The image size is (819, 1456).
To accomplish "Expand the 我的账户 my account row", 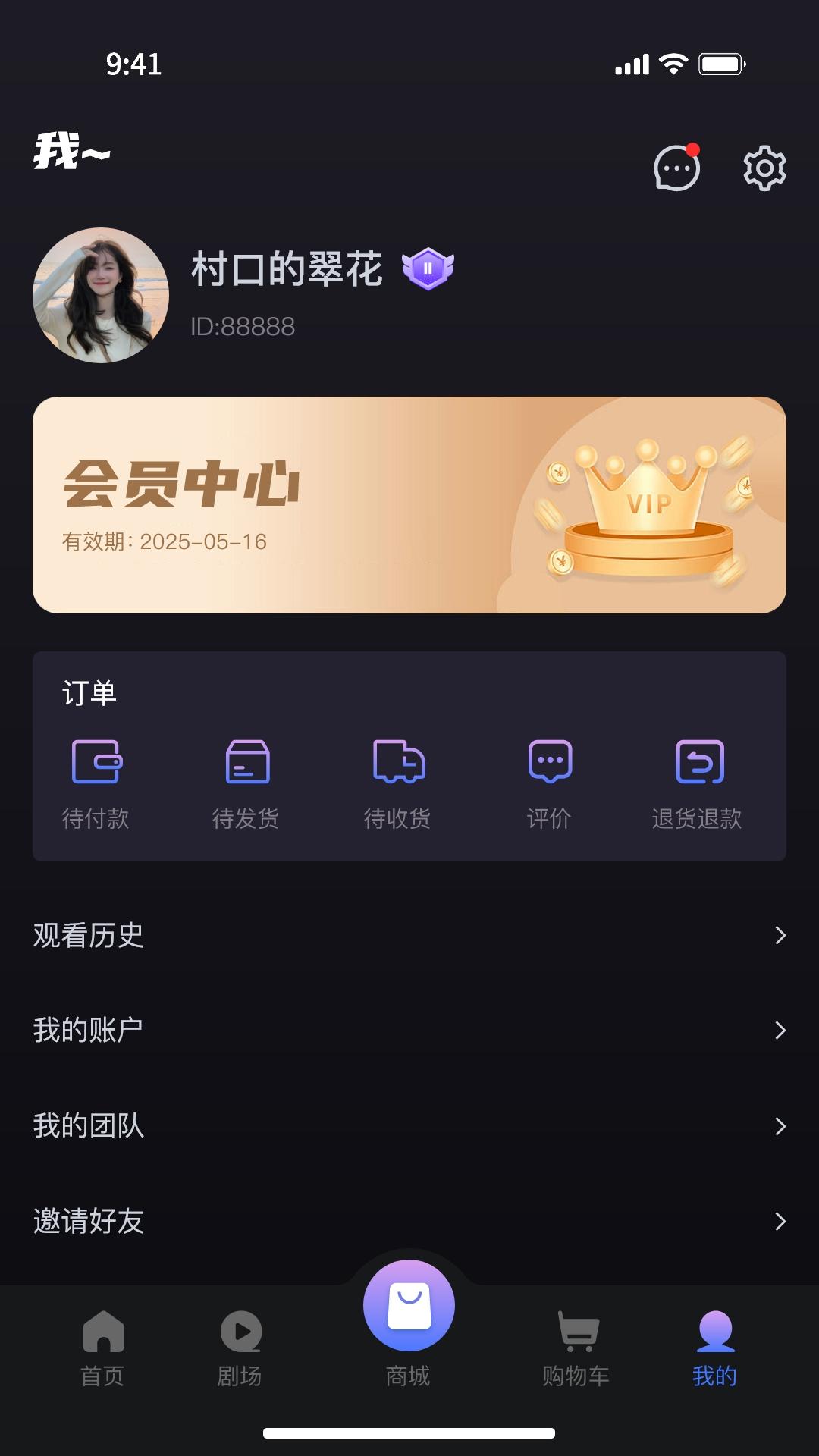I will point(409,1031).
